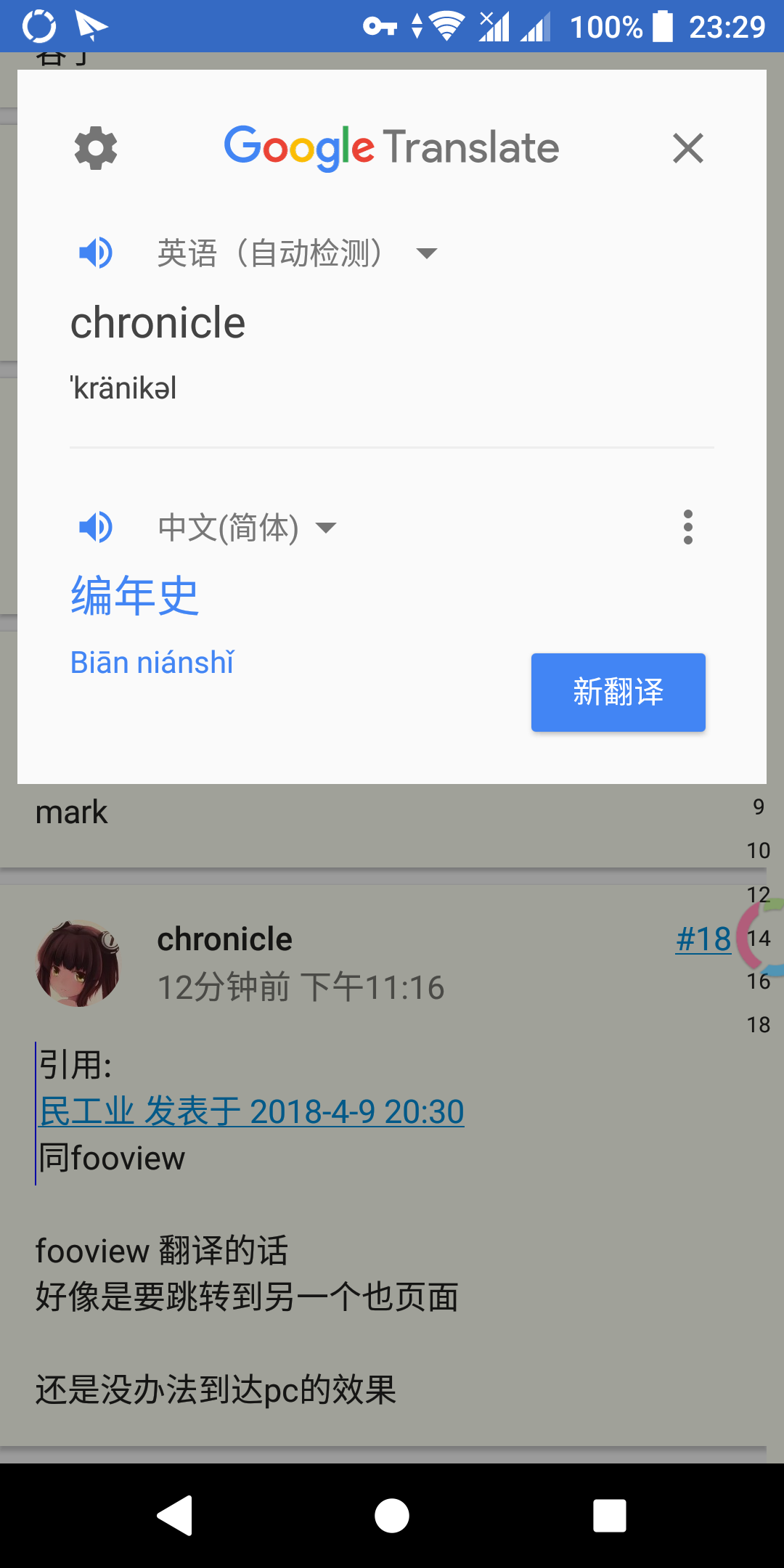Screen dimensions: 784x1568
Task: Open quoted post by 民工业
Action: point(251,1111)
